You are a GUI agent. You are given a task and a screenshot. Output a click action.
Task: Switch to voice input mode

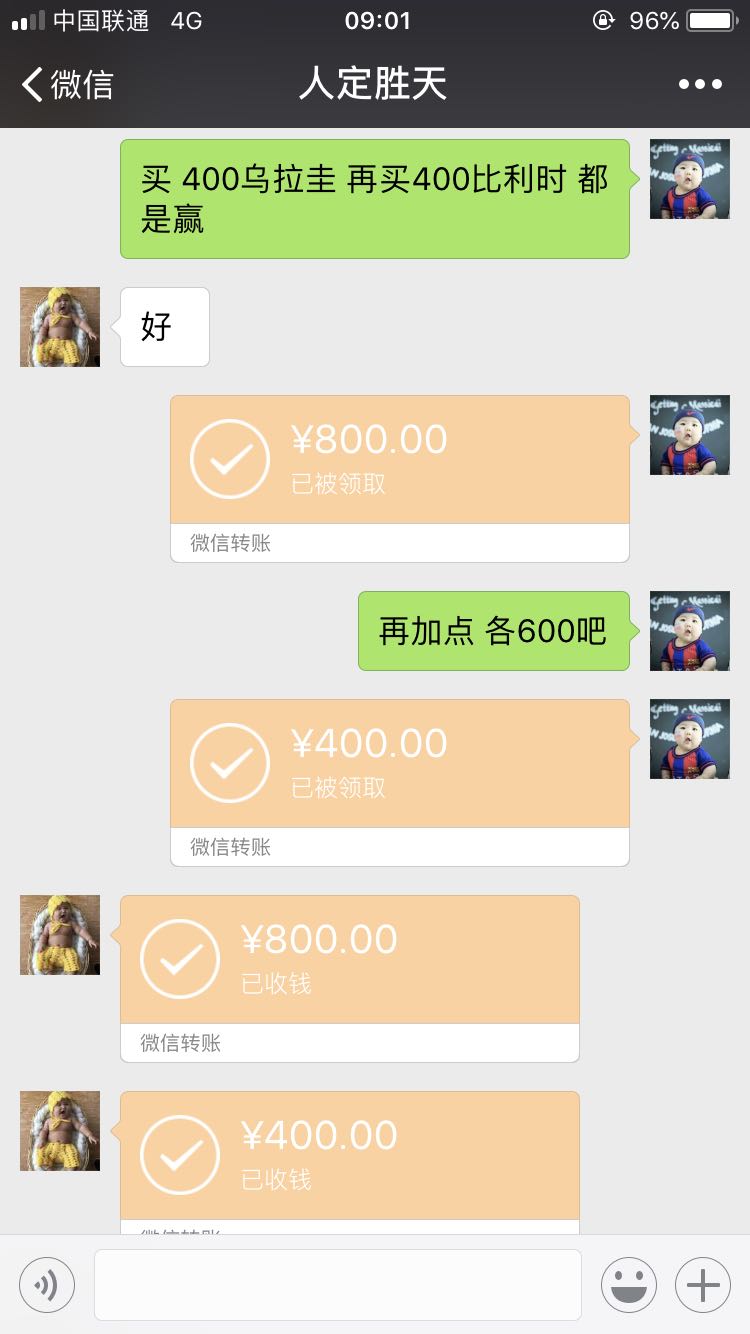click(x=47, y=1284)
